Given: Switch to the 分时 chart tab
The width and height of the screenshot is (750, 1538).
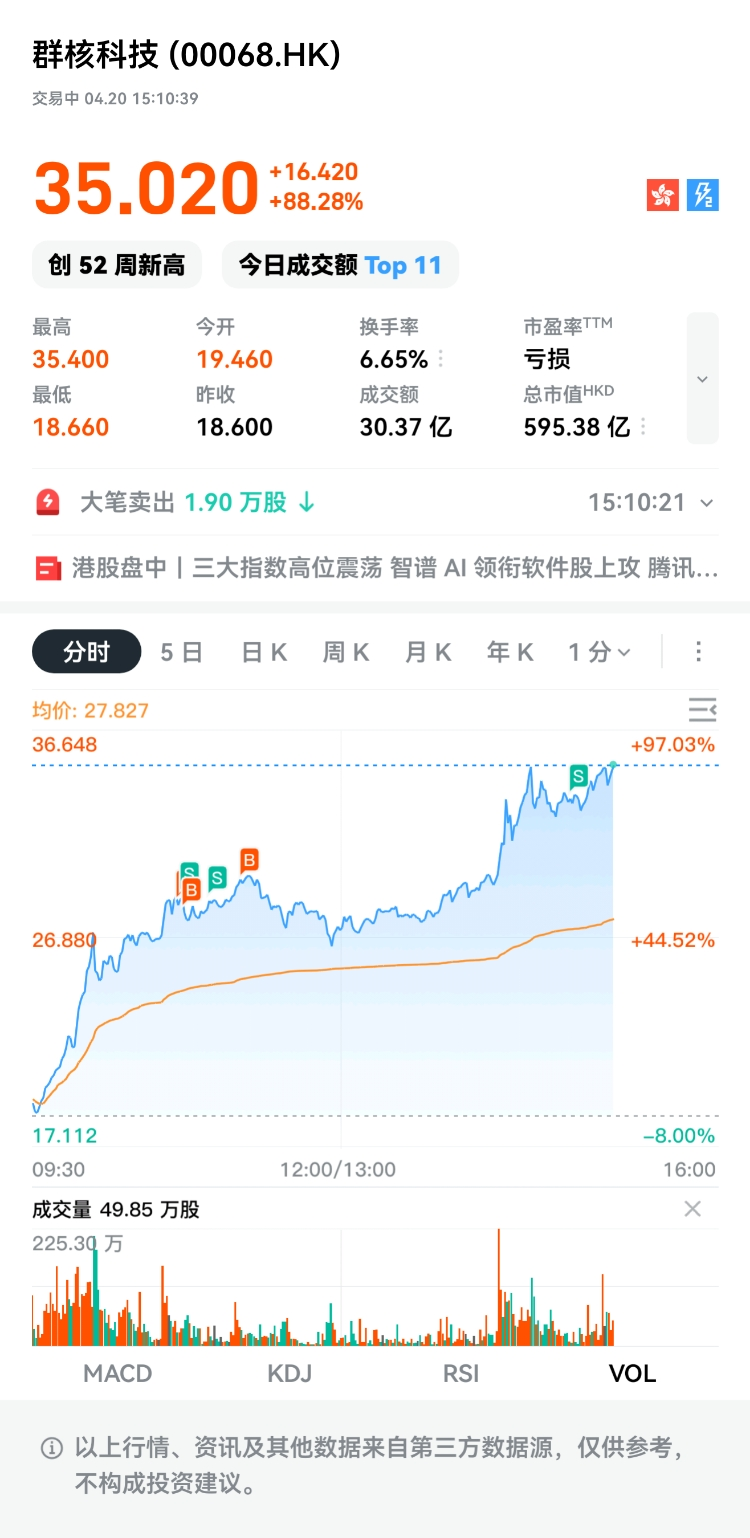Looking at the screenshot, I should [x=87, y=653].
